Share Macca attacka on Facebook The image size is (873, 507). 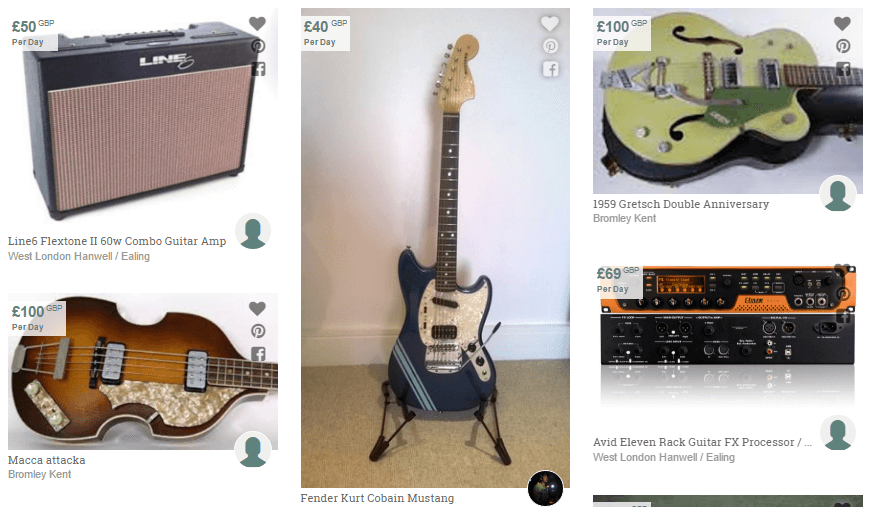[258, 354]
